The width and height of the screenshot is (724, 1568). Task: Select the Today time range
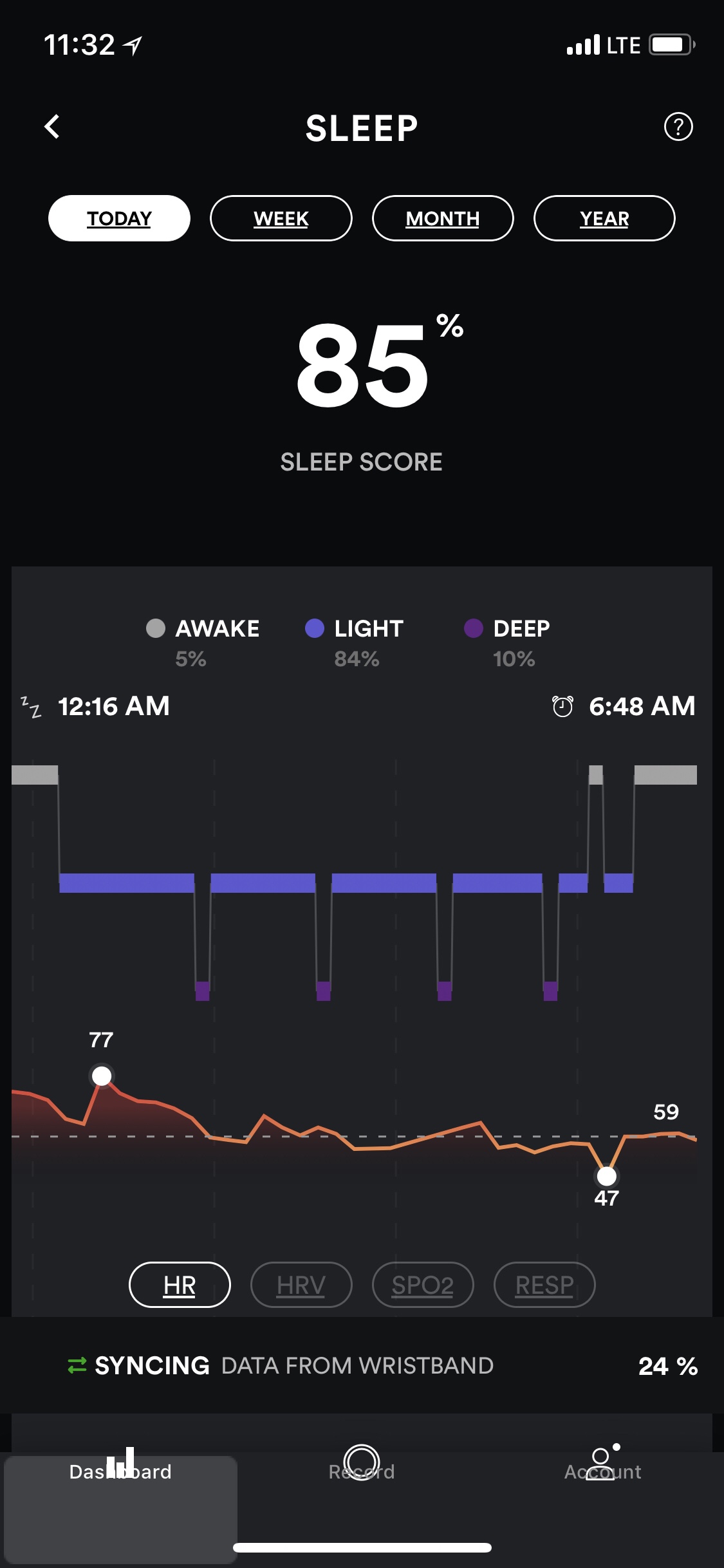(119, 218)
